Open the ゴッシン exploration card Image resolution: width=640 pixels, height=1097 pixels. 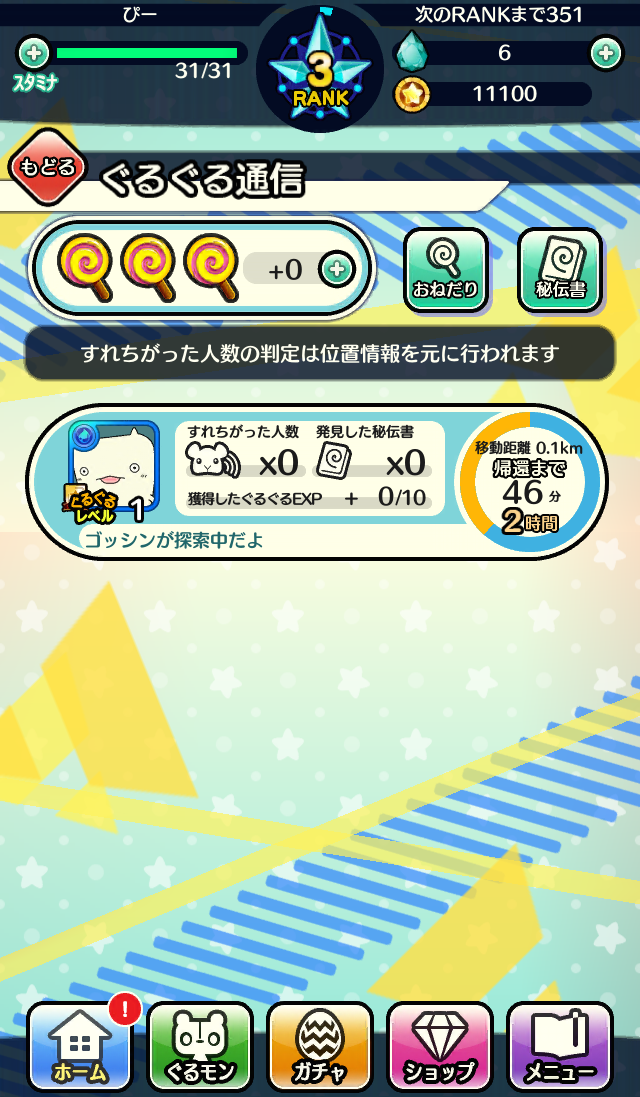pos(317,482)
